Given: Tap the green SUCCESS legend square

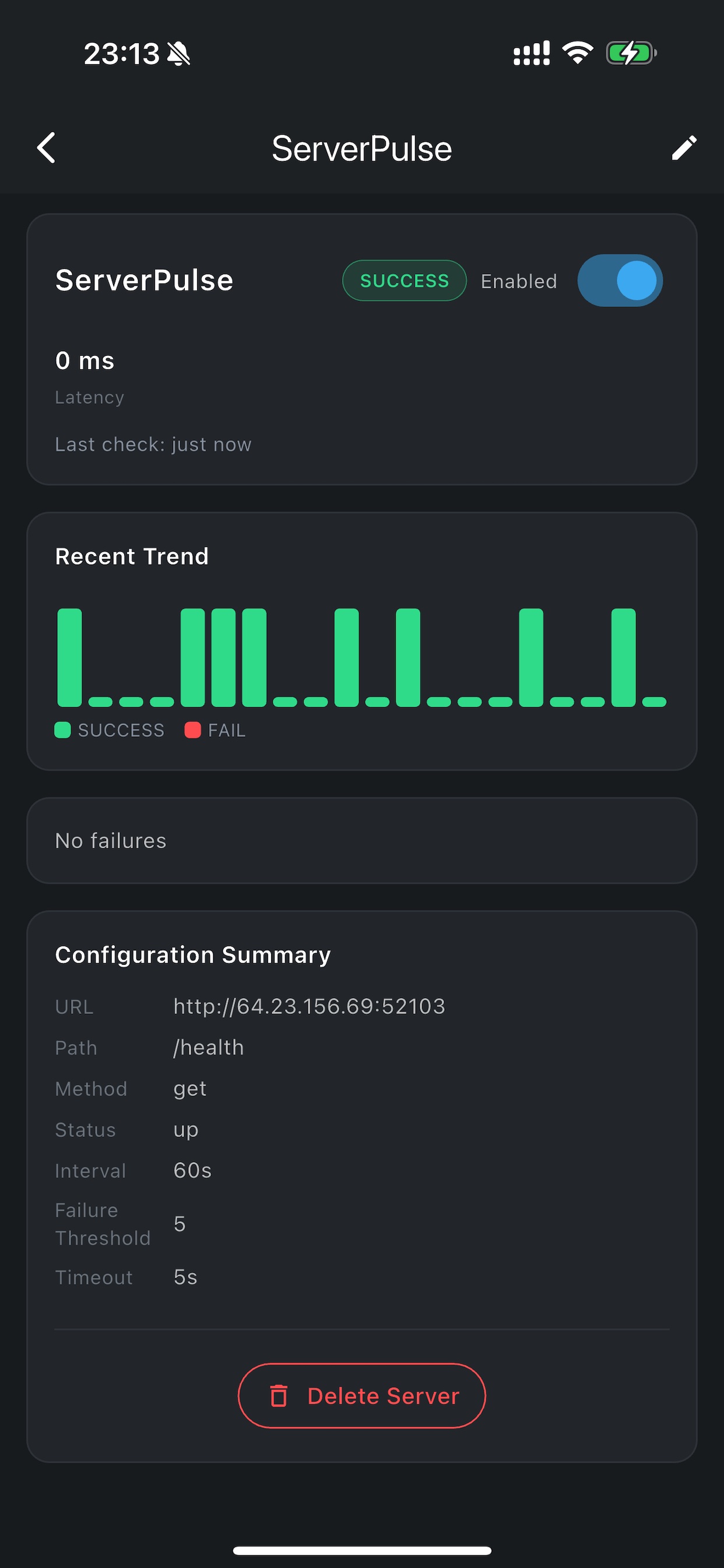Looking at the screenshot, I should point(63,730).
